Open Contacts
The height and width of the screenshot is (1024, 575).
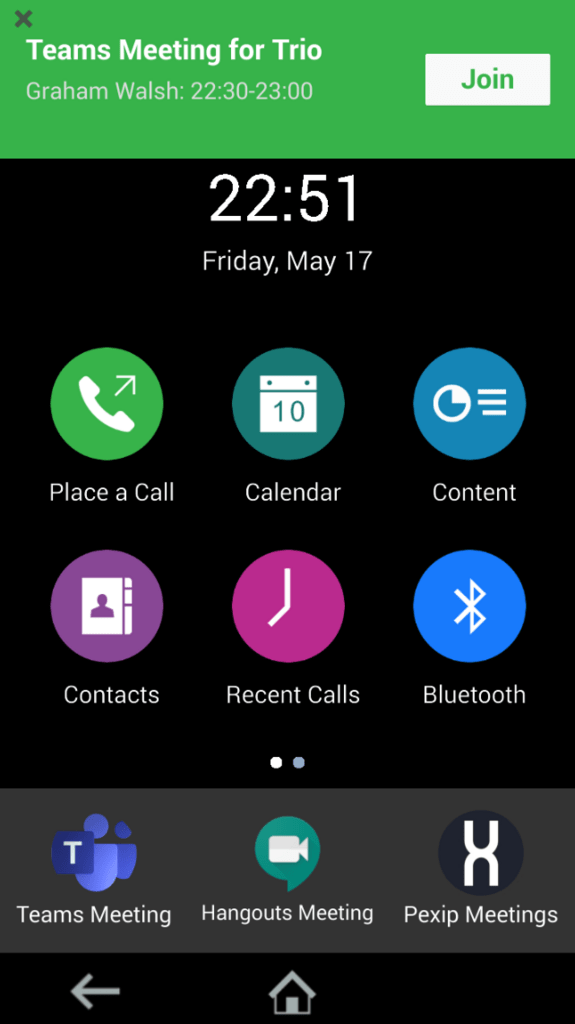click(x=107, y=606)
